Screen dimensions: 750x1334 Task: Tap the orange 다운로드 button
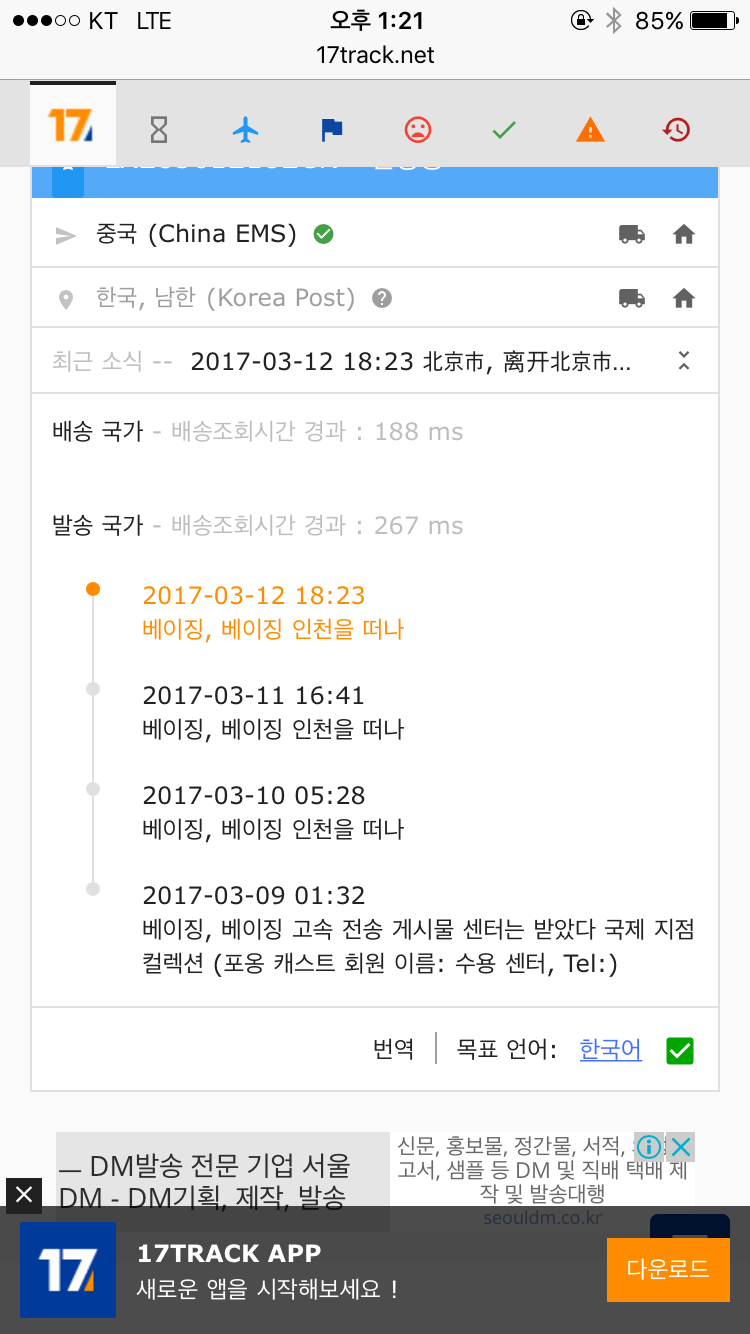(x=668, y=1269)
